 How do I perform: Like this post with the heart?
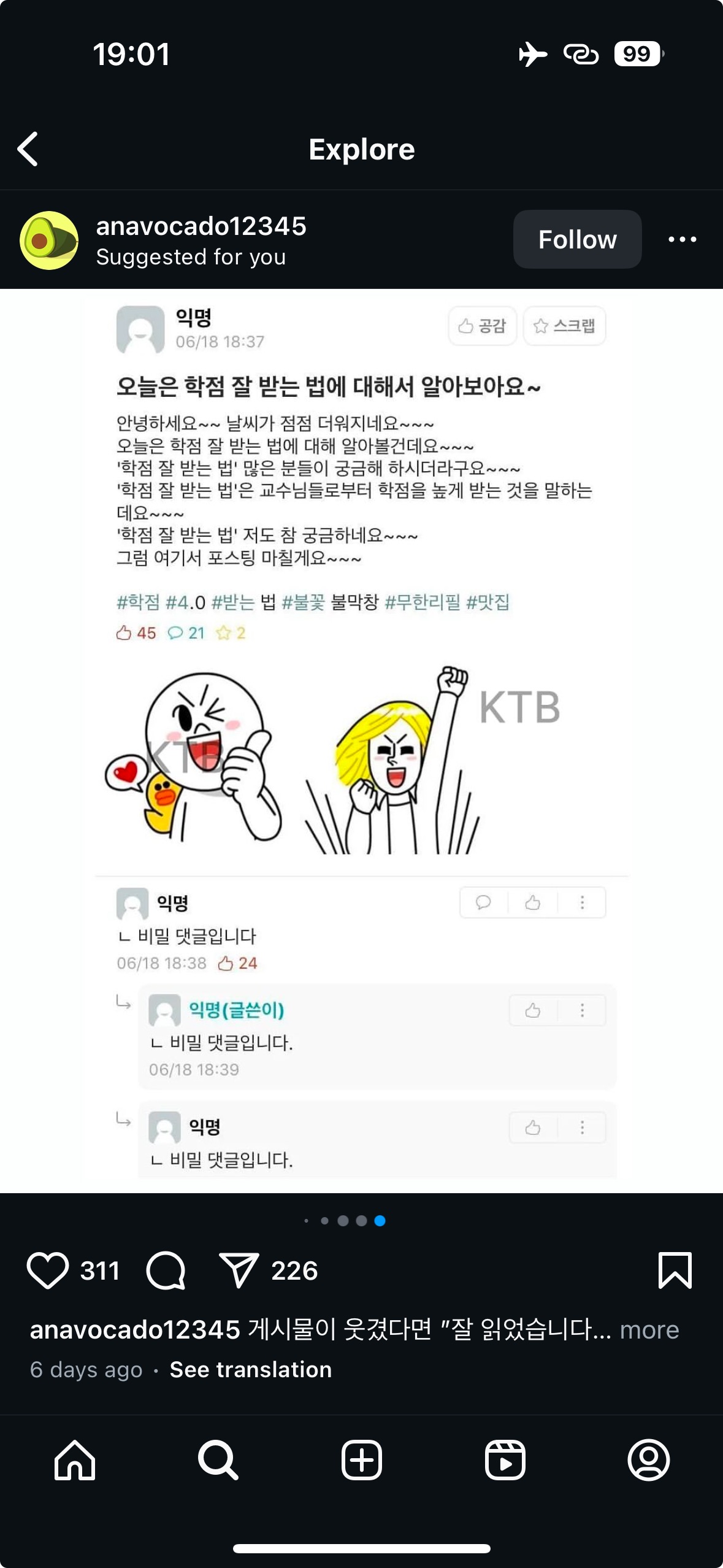tap(47, 1270)
